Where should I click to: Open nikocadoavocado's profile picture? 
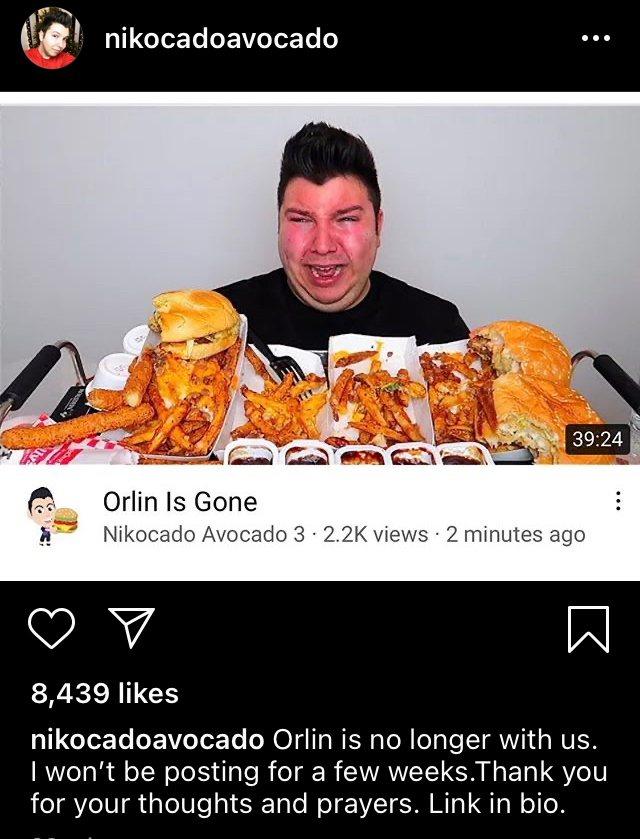click(x=52, y=38)
